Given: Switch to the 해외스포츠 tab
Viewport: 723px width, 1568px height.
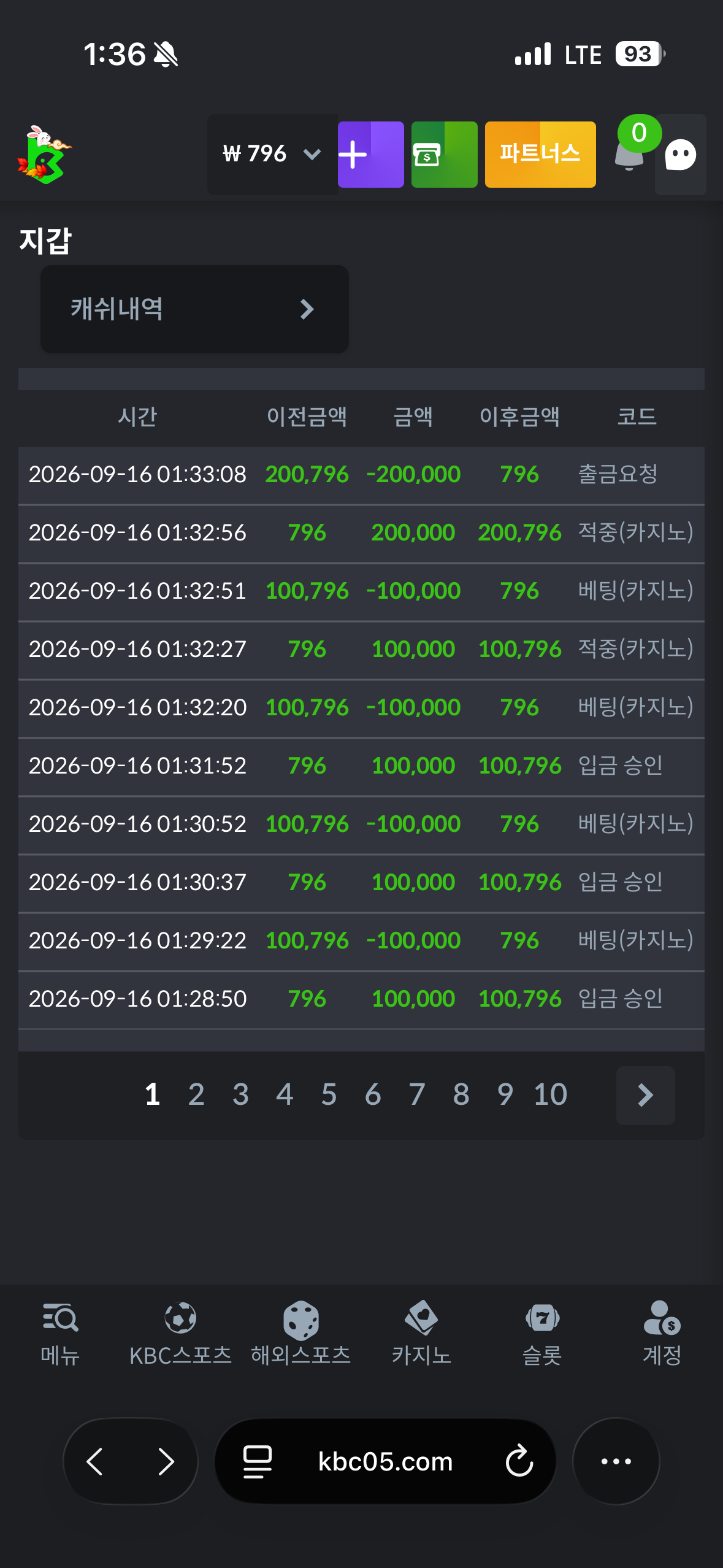Looking at the screenshot, I should [300, 1334].
